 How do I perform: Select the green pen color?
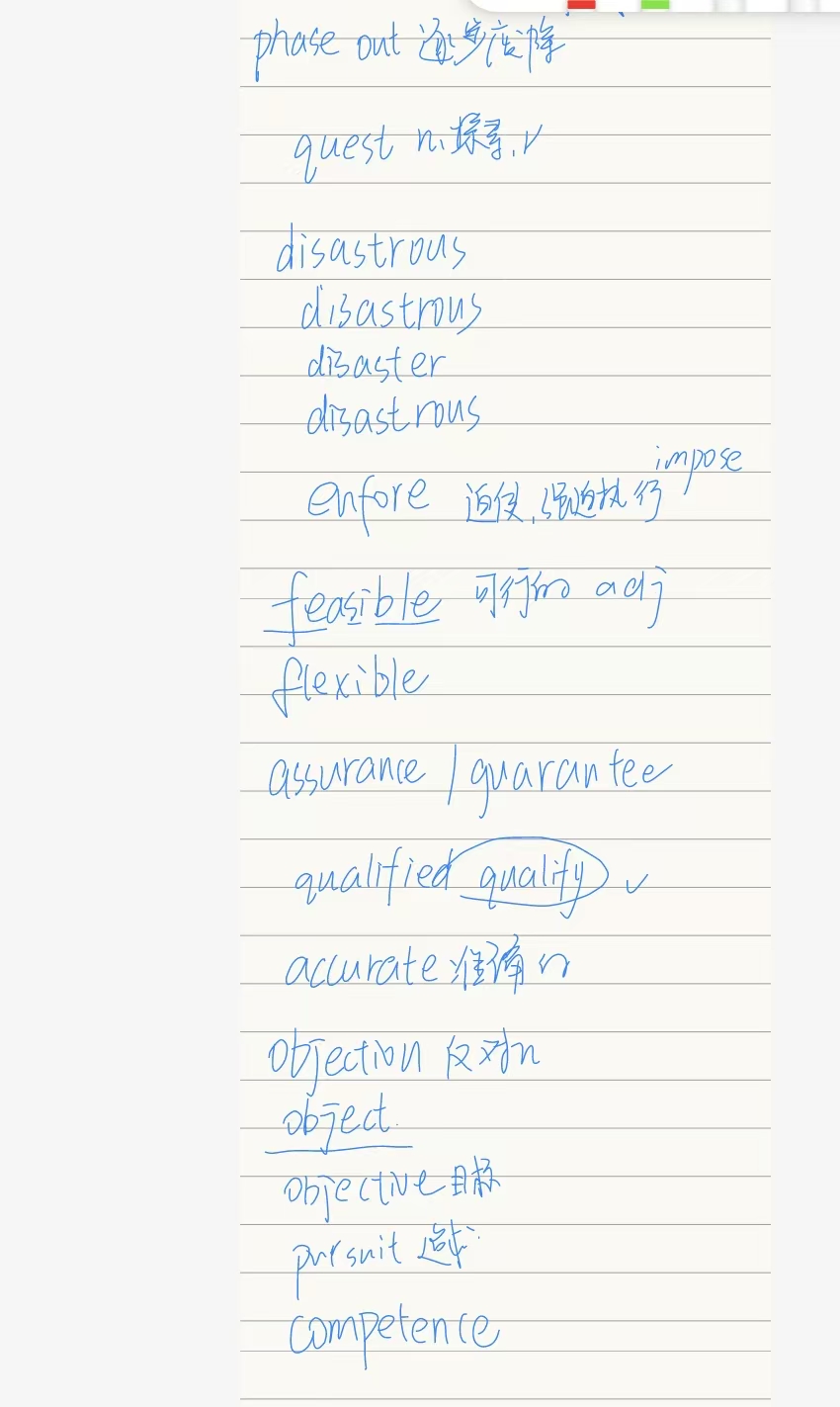(x=655, y=4)
